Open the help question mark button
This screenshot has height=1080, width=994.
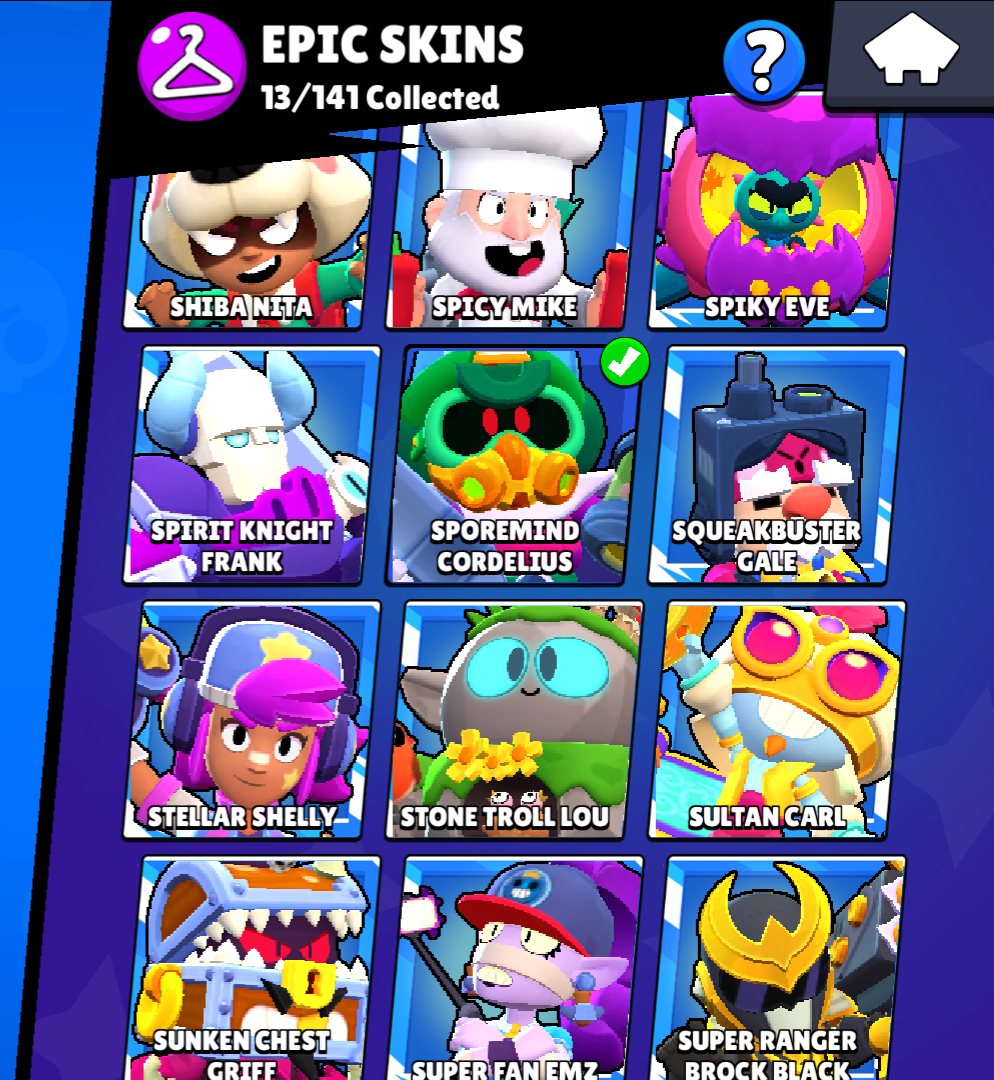764,60
